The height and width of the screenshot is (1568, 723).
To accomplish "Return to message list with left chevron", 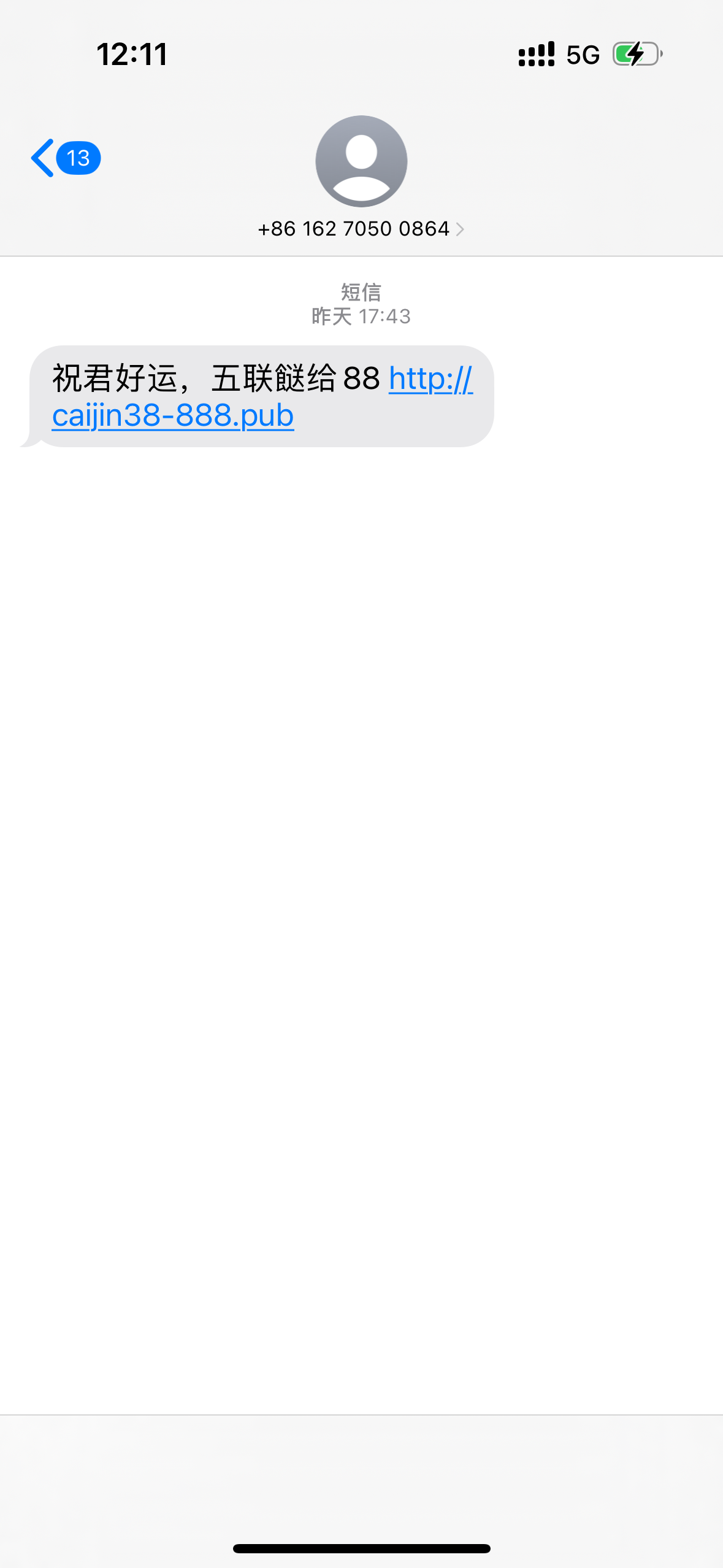I will click(x=41, y=158).
